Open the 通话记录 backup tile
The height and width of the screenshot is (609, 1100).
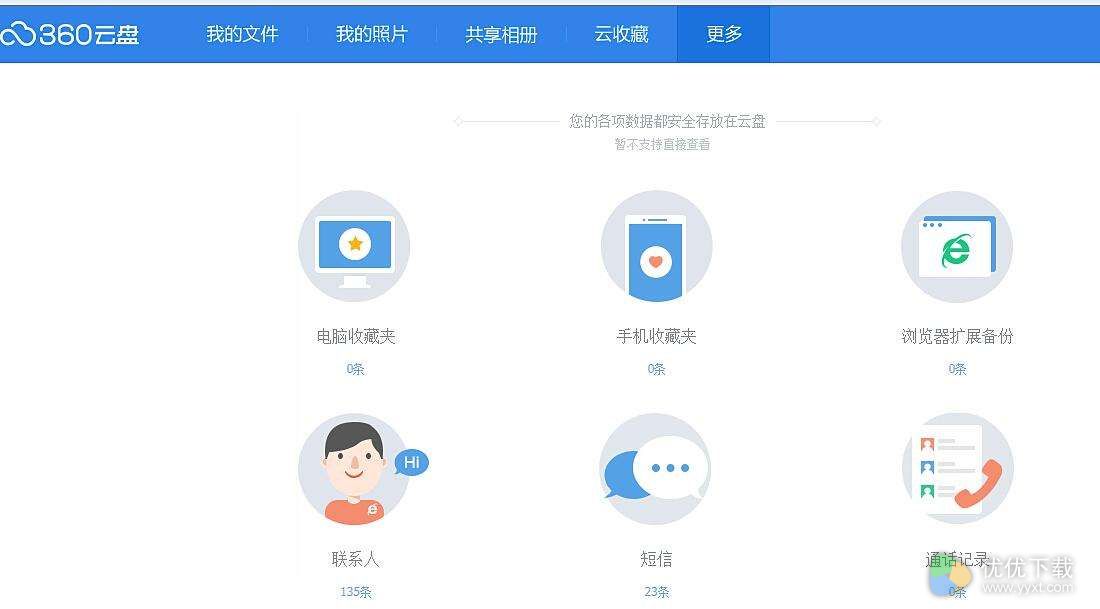coord(957,470)
